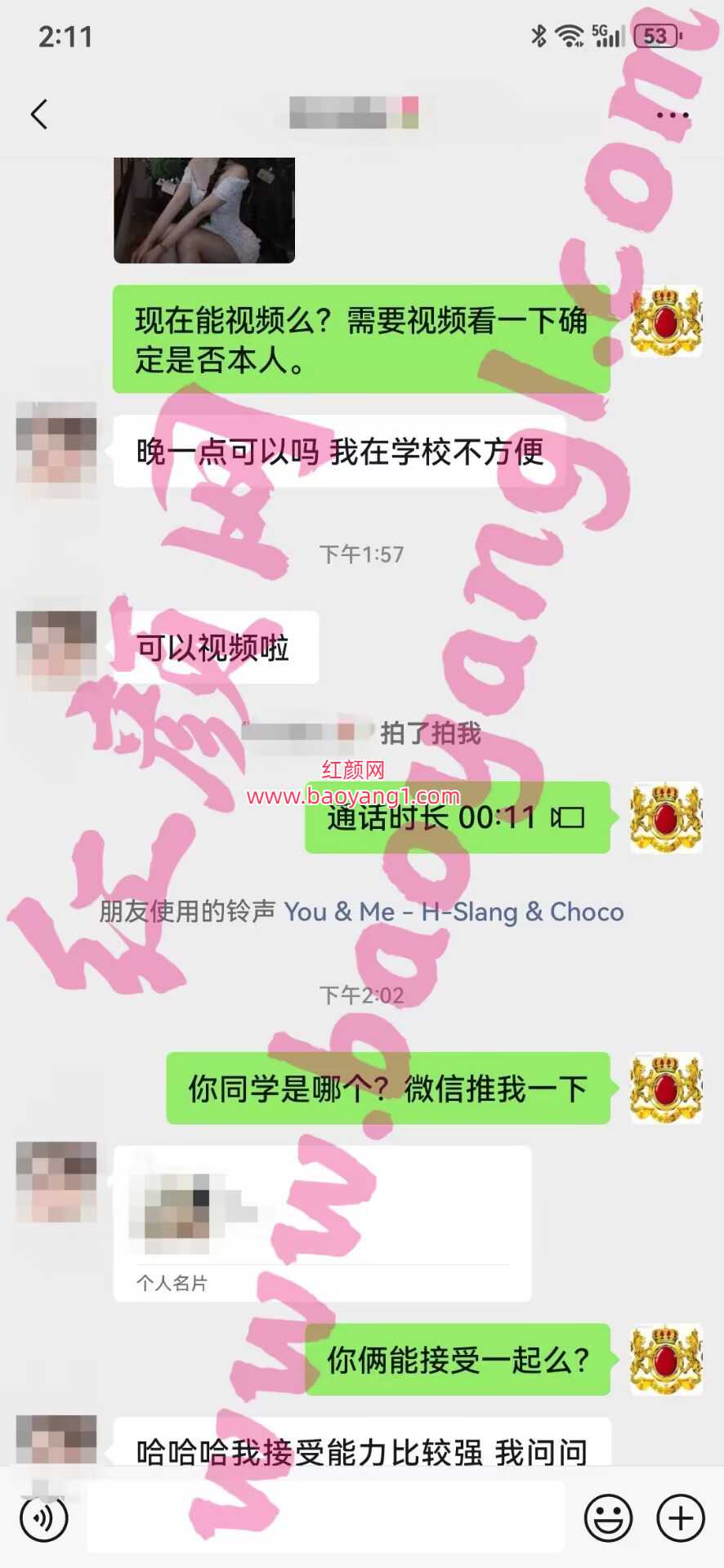Switch to voice message input

tap(43, 1518)
